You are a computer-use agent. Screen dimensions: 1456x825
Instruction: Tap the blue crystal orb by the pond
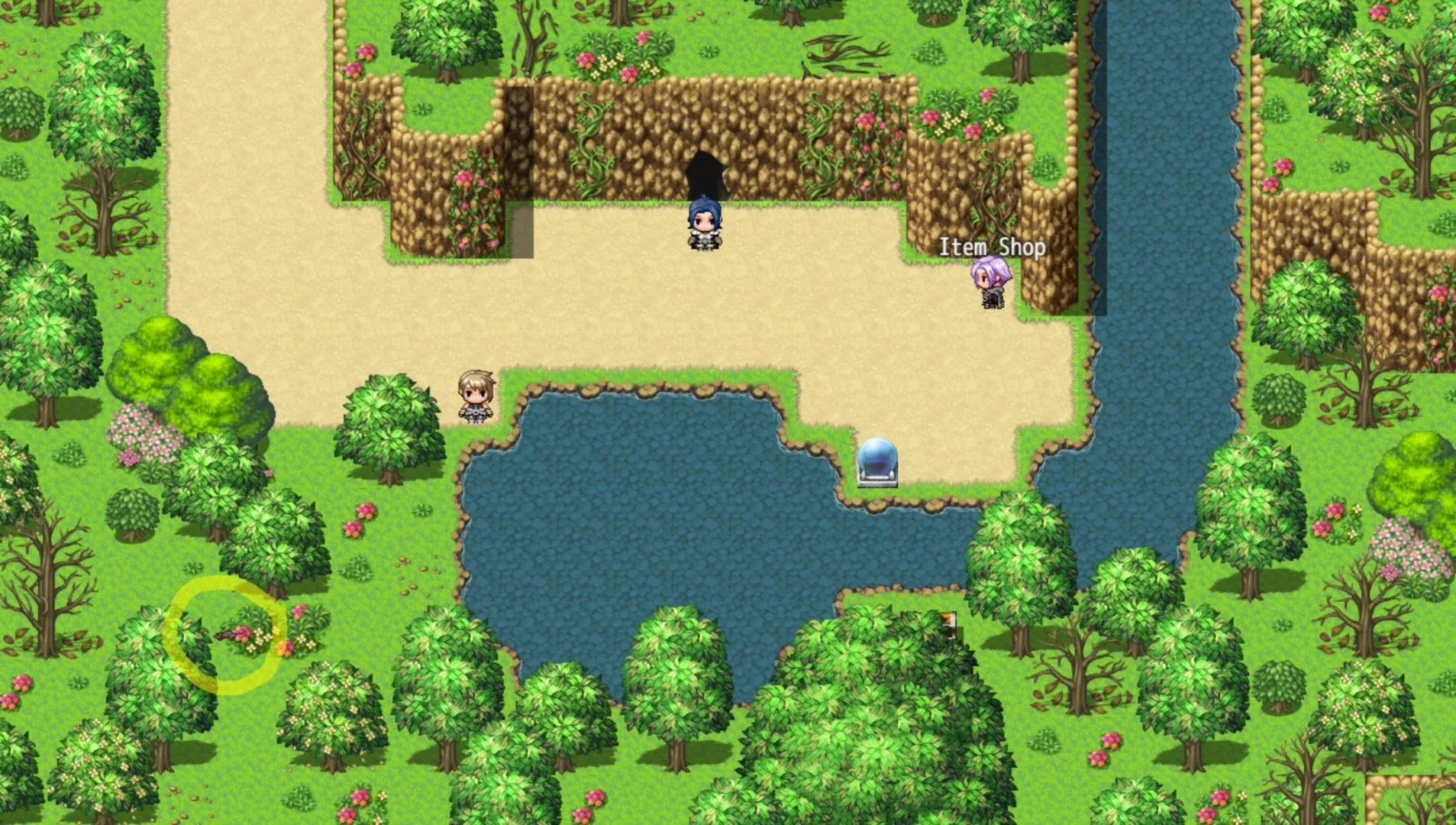tap(877, 461)
